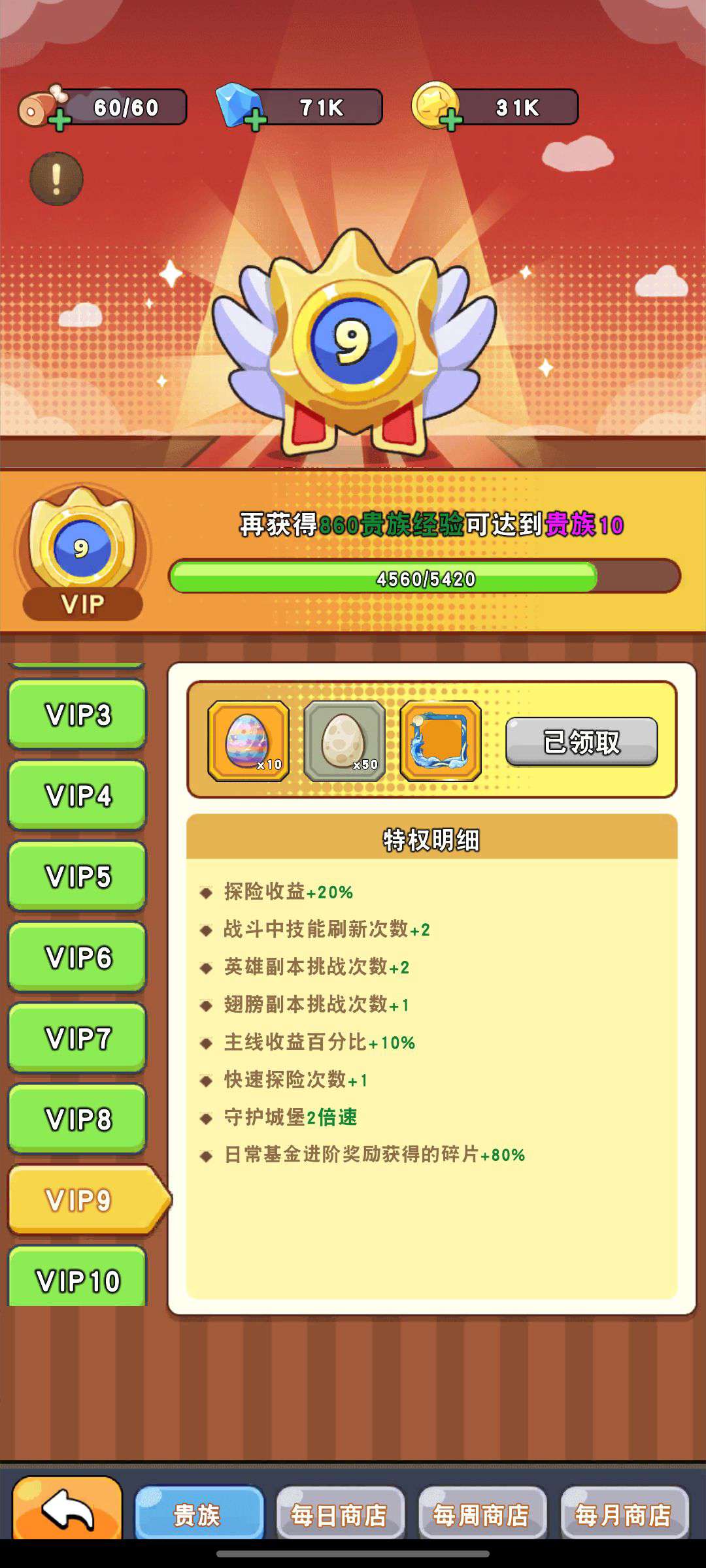
Task: Open VIP10 privilege details
Action: [77, 1279]
